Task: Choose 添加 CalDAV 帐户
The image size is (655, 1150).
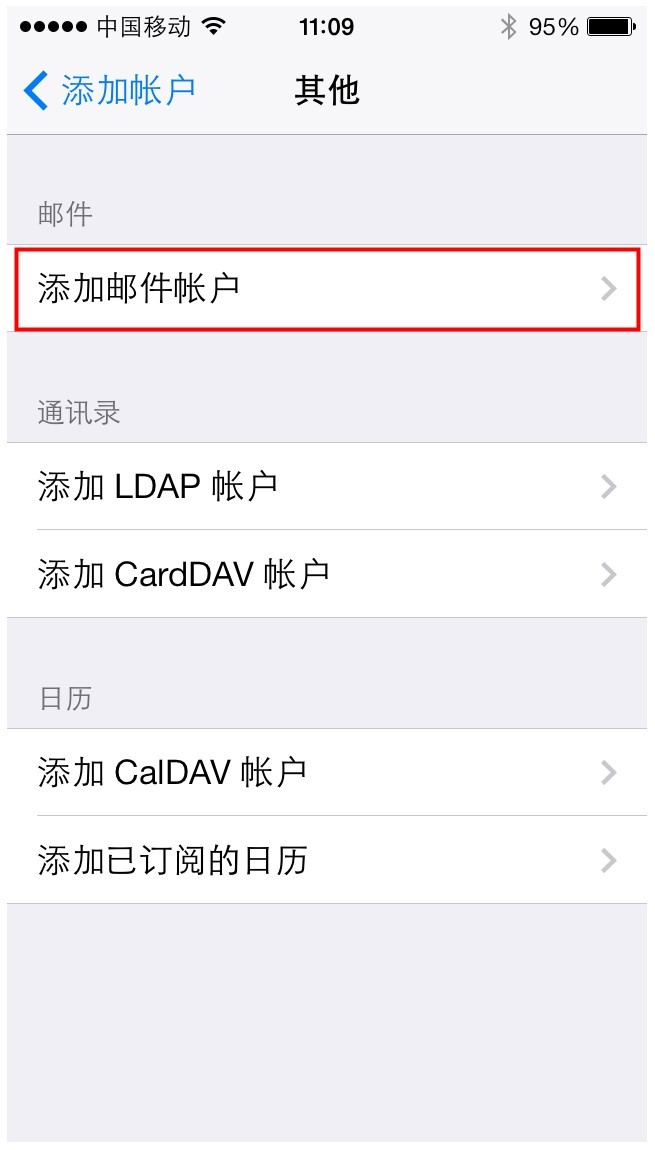Action: [x=327, y=772]
